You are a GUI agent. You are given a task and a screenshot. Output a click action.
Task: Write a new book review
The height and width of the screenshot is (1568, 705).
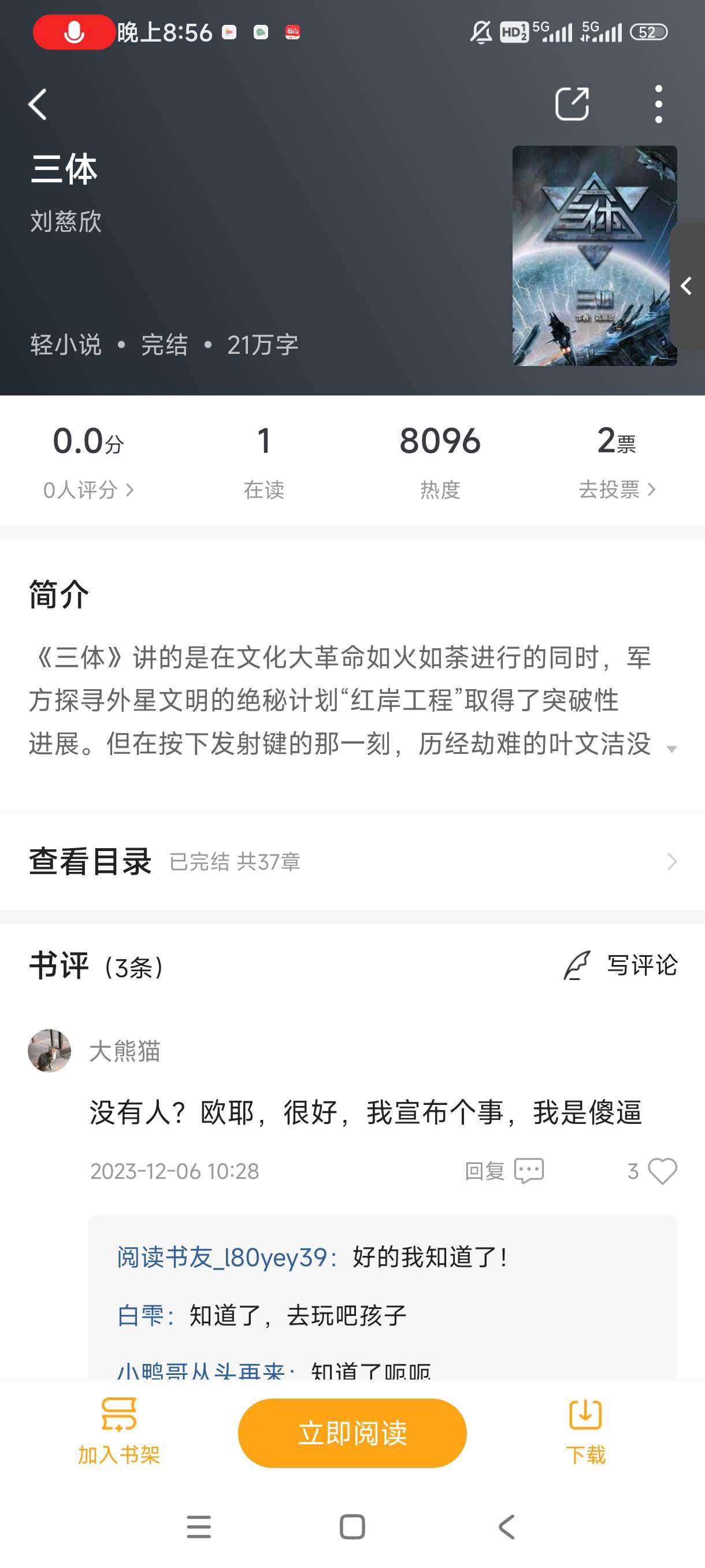click(x=621, y=966)
